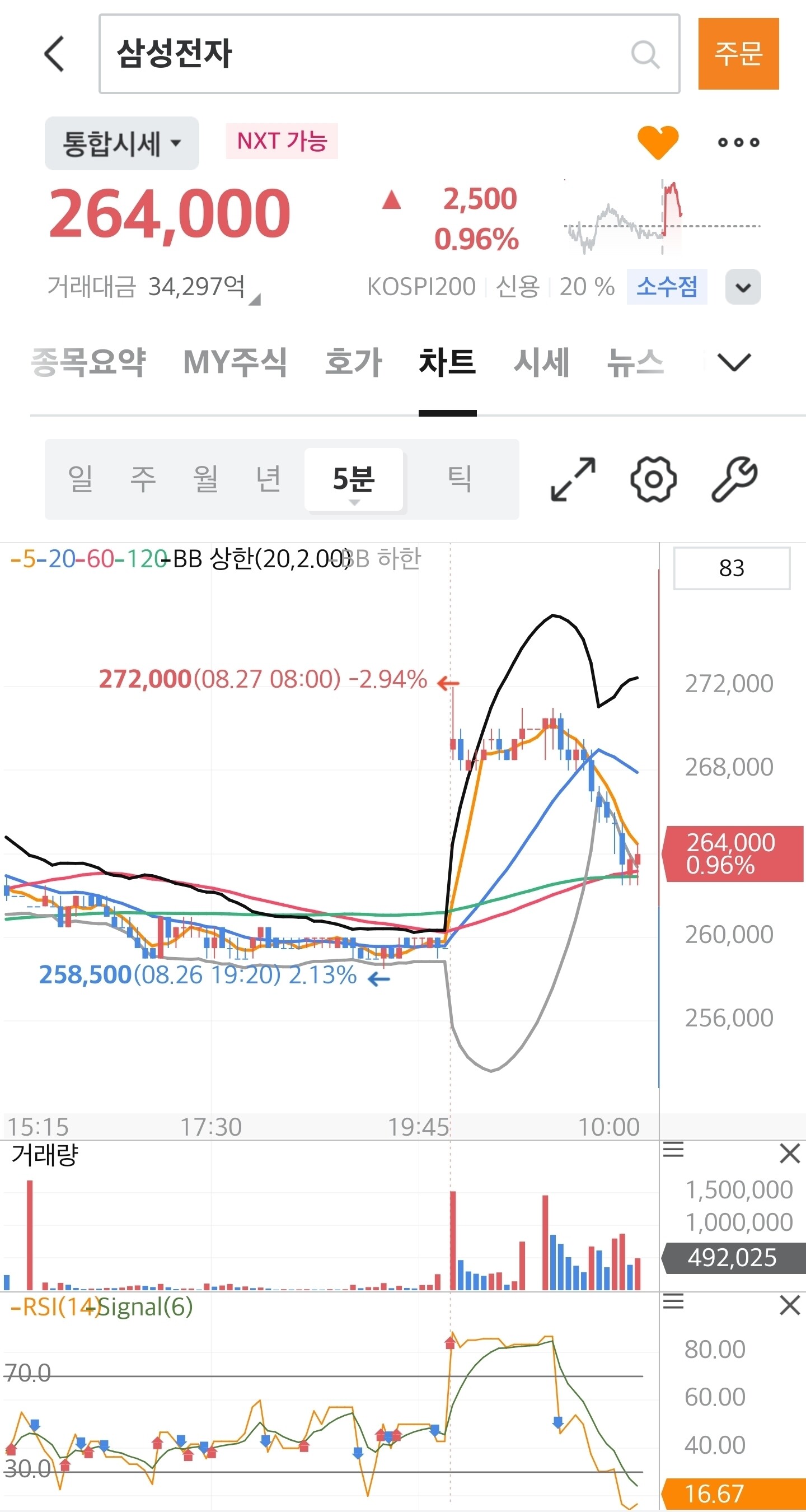806x1512 pixels.
Task: Go back using the top-left arrow
Action: click(x=54, y=53)
